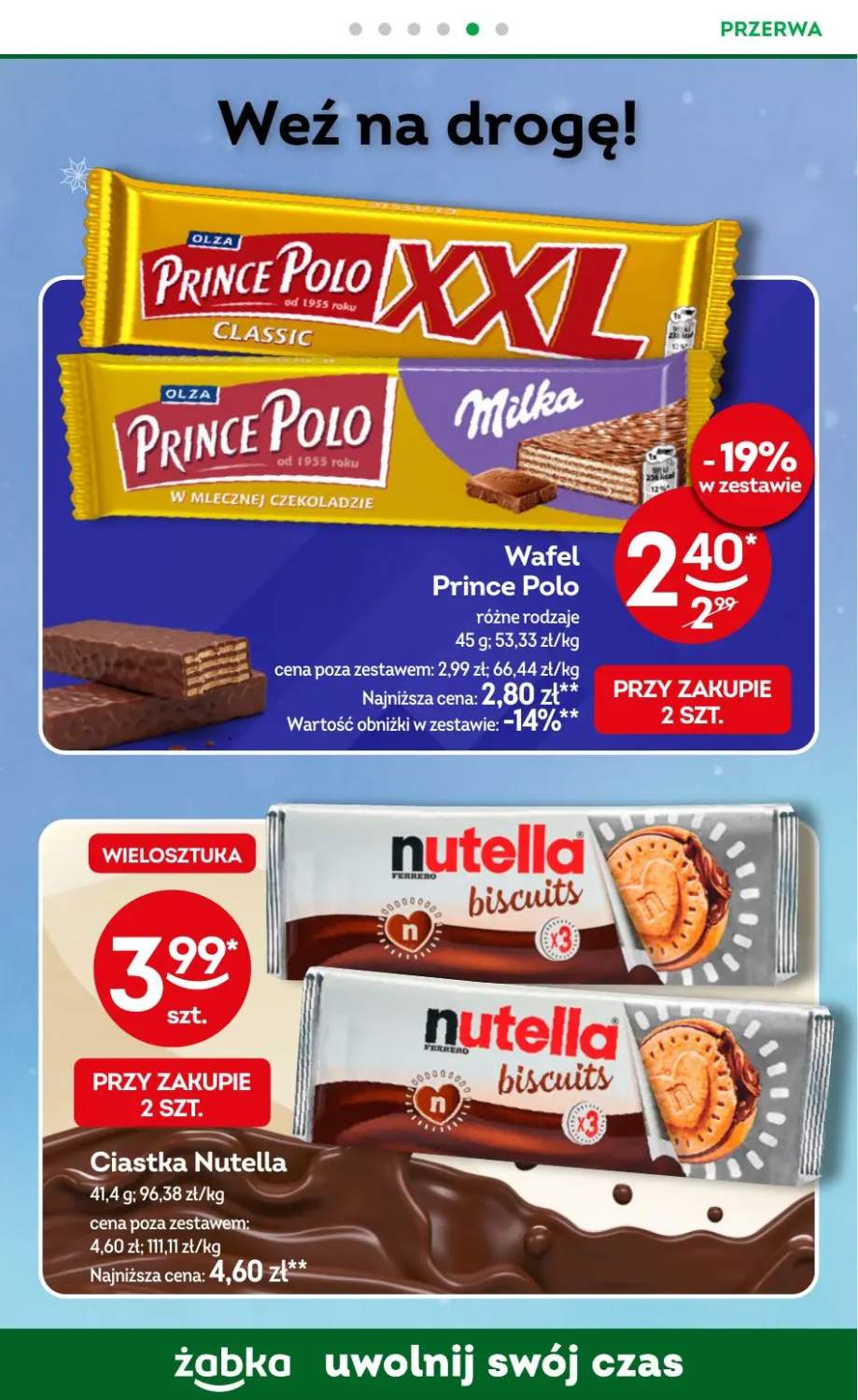Select the last pagination dot on the right

(502, 29)
